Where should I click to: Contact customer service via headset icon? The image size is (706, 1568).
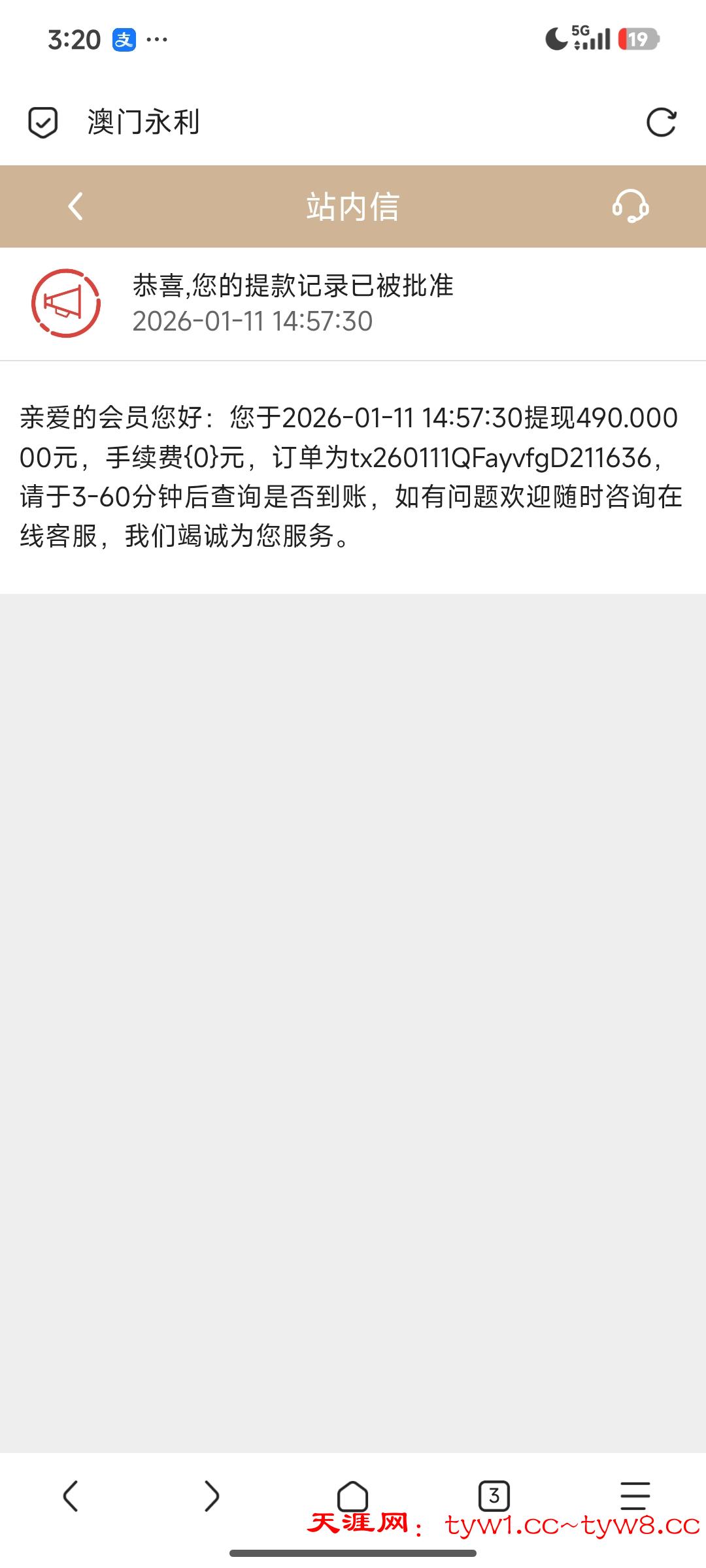pyautogui.click(x=630, y=206)
